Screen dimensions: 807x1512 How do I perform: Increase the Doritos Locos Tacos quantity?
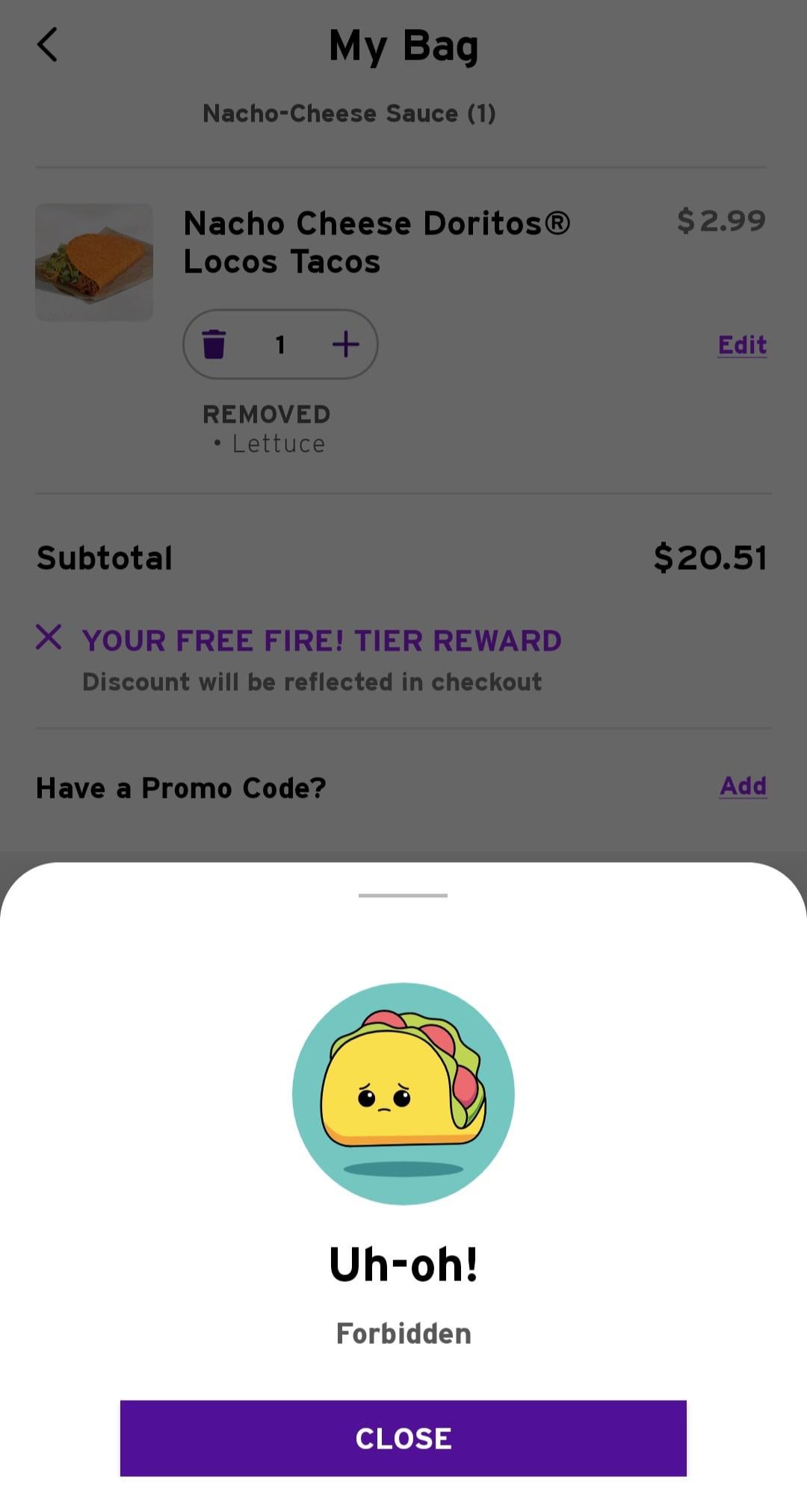click(x=345, y=344)
